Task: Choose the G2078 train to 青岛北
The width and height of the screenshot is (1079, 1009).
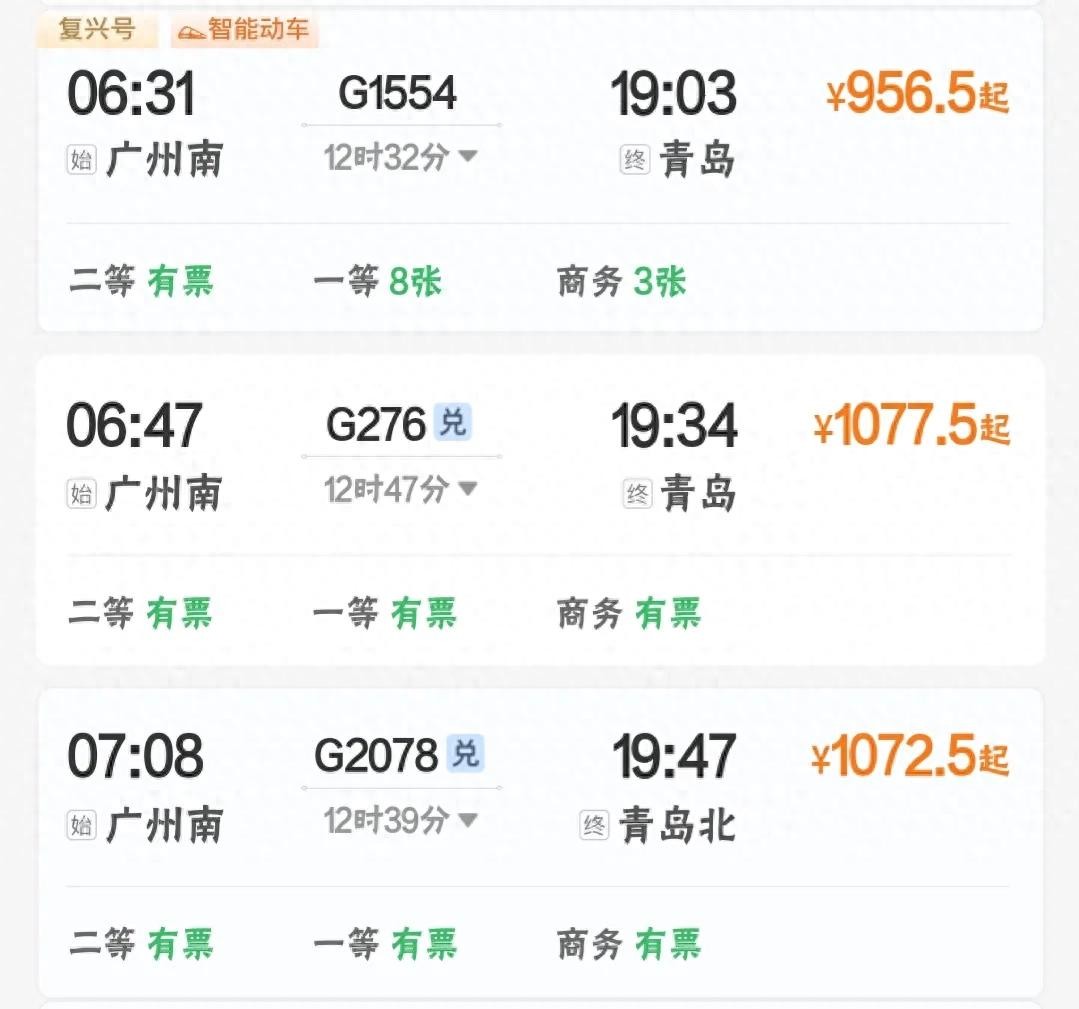Action: [x=377, y=756]
